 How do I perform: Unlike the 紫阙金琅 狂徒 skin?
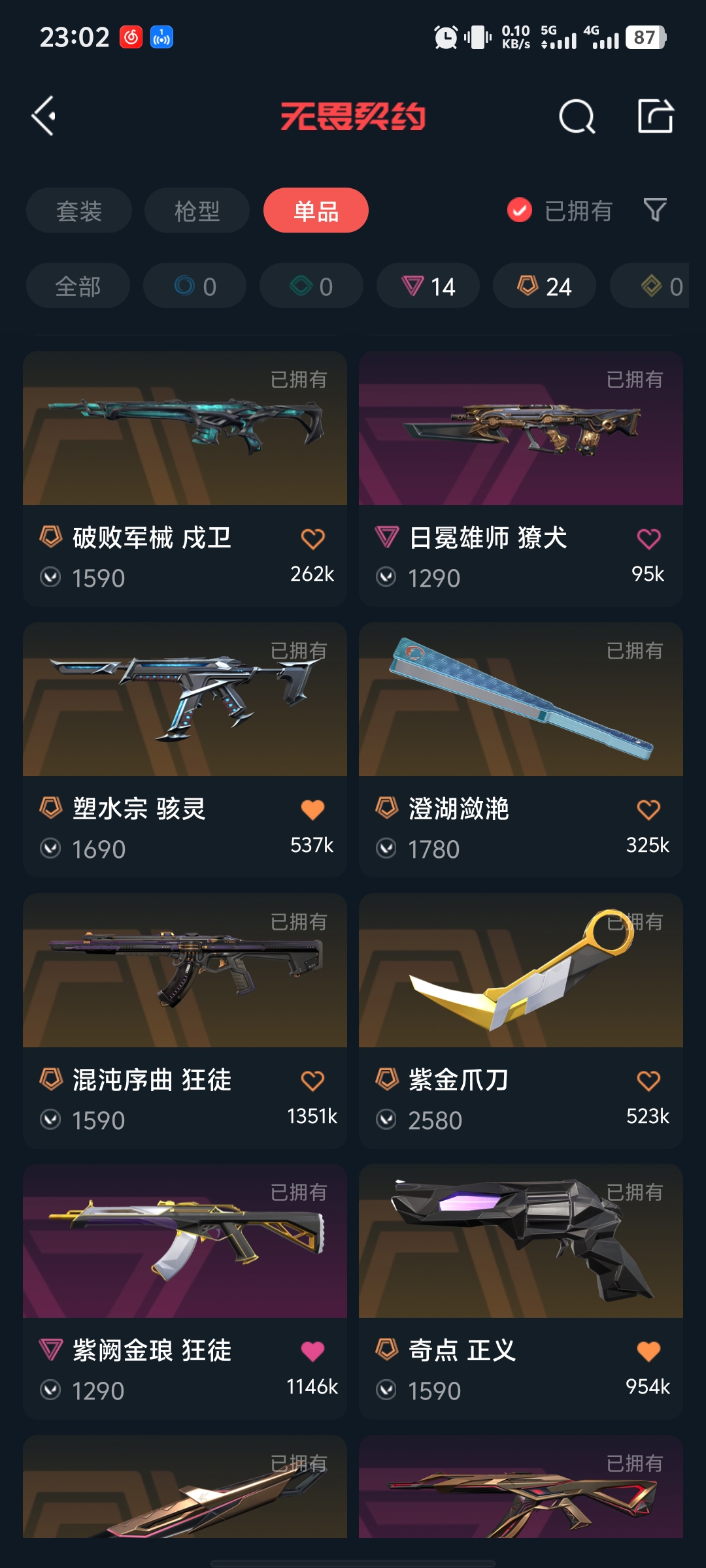coord(312,1351)
